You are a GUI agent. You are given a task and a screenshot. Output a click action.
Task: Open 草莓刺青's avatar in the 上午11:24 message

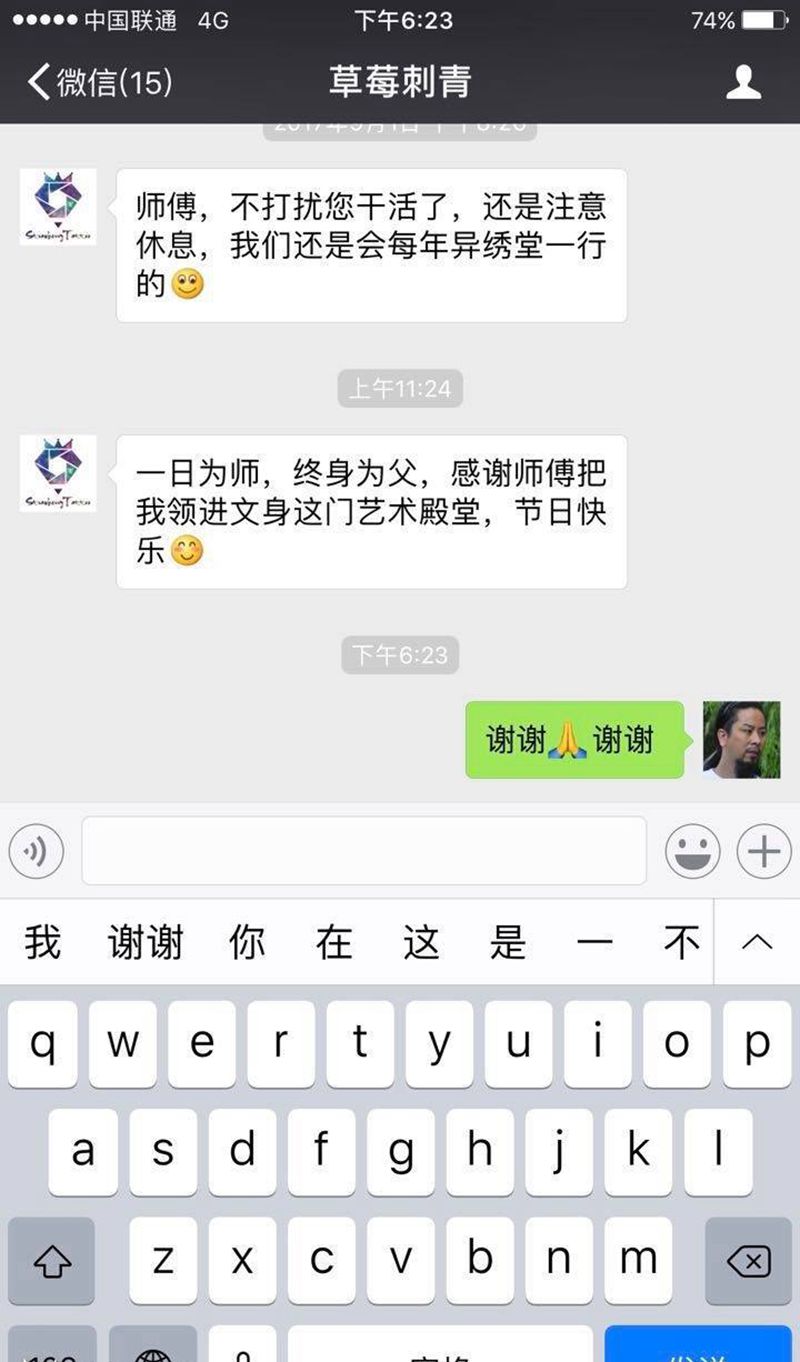(x=58, y=473)
